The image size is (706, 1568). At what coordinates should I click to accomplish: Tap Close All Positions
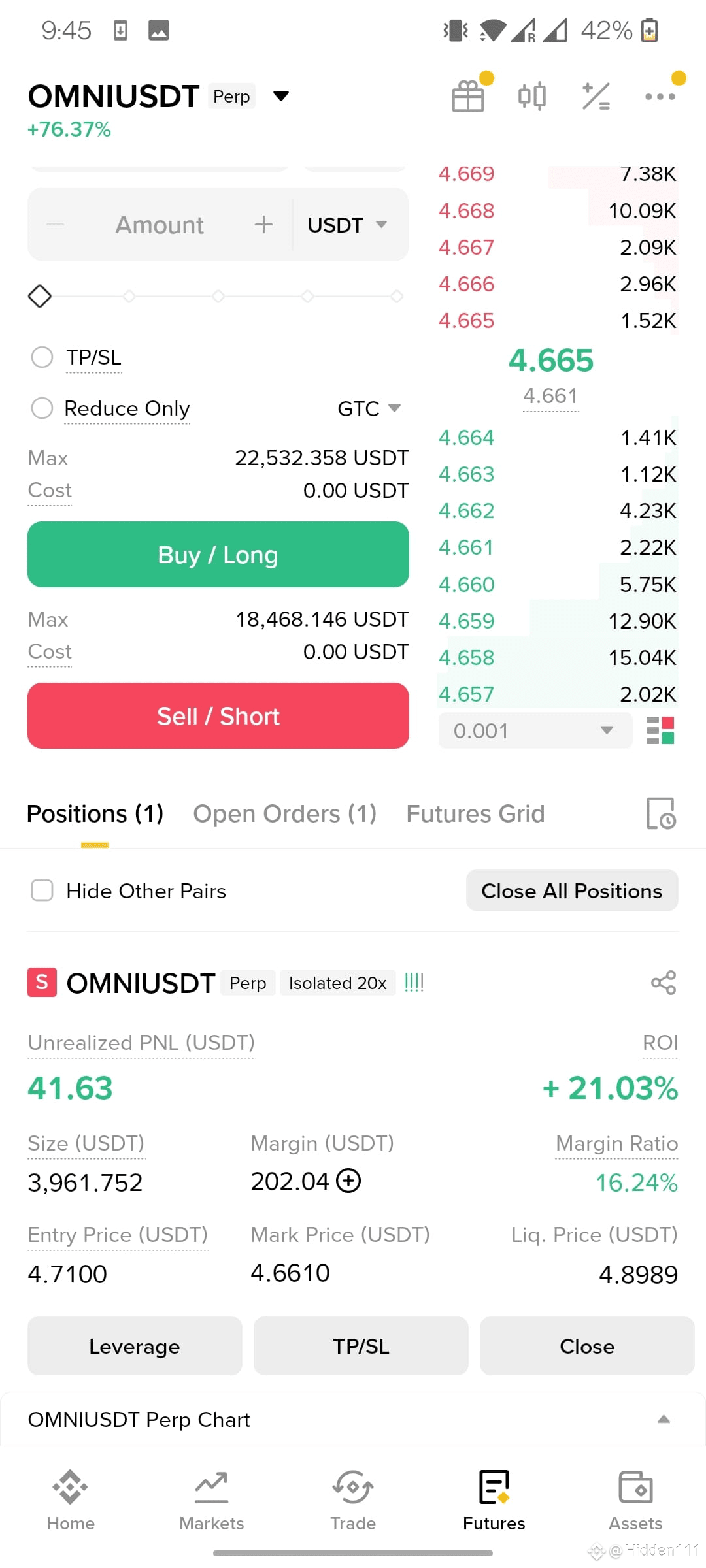tap(572, 890)
